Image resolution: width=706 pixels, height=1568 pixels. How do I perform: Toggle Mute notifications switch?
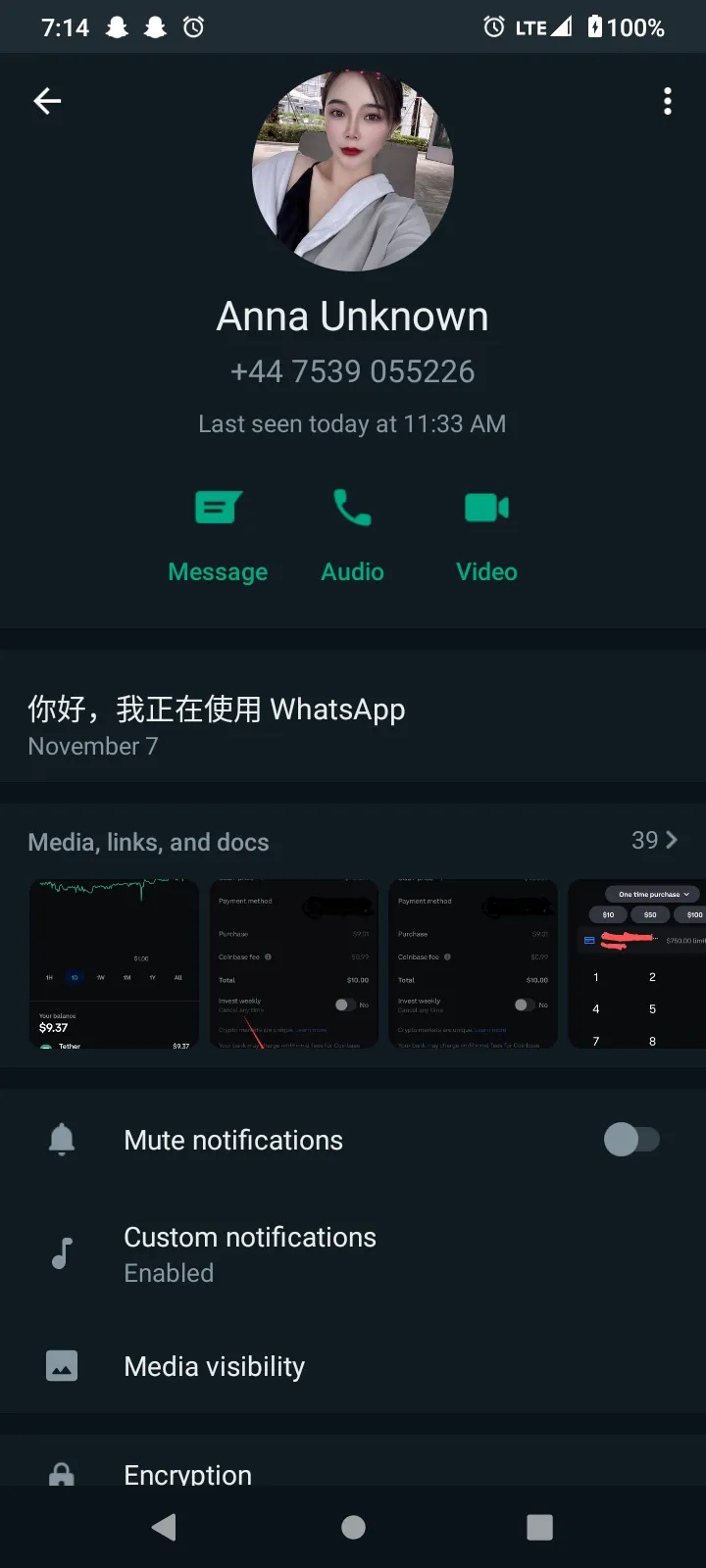631,1140
